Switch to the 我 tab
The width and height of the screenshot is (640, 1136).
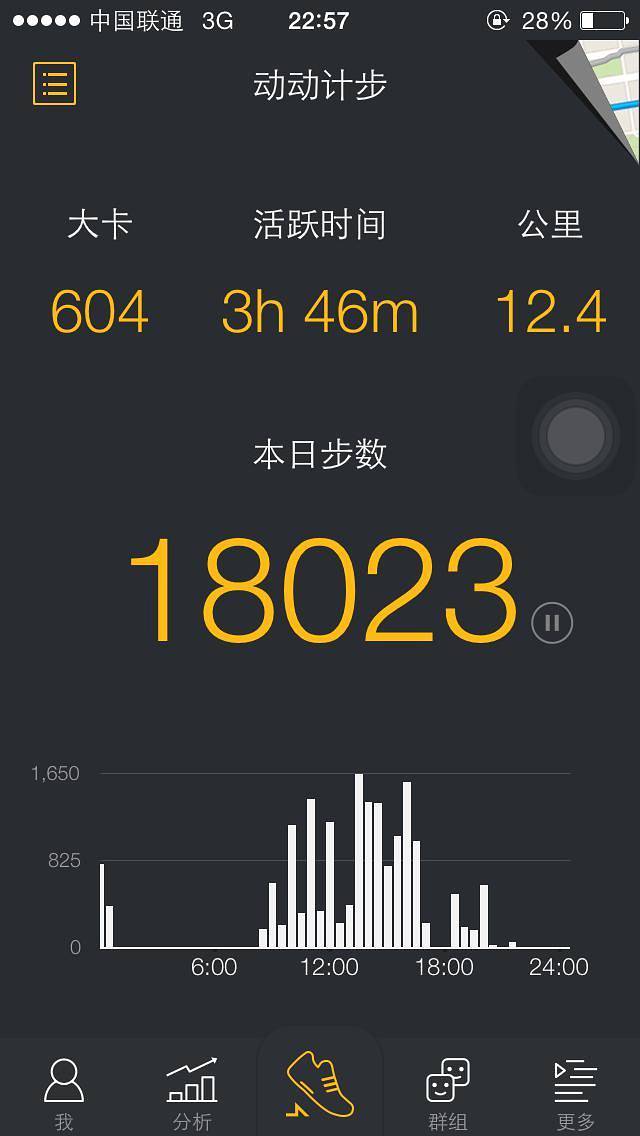click(64, 1092)
